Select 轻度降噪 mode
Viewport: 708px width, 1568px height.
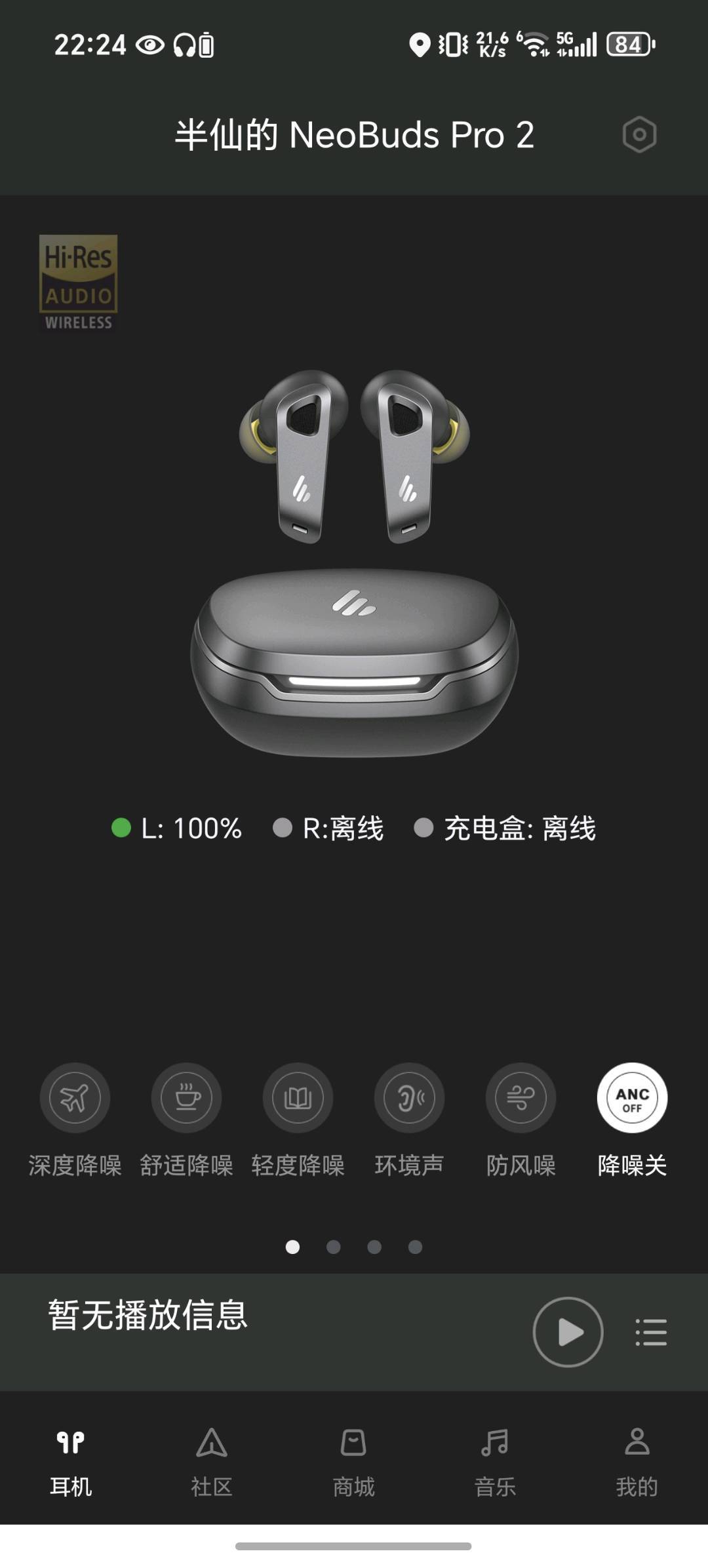(298, 1097)
